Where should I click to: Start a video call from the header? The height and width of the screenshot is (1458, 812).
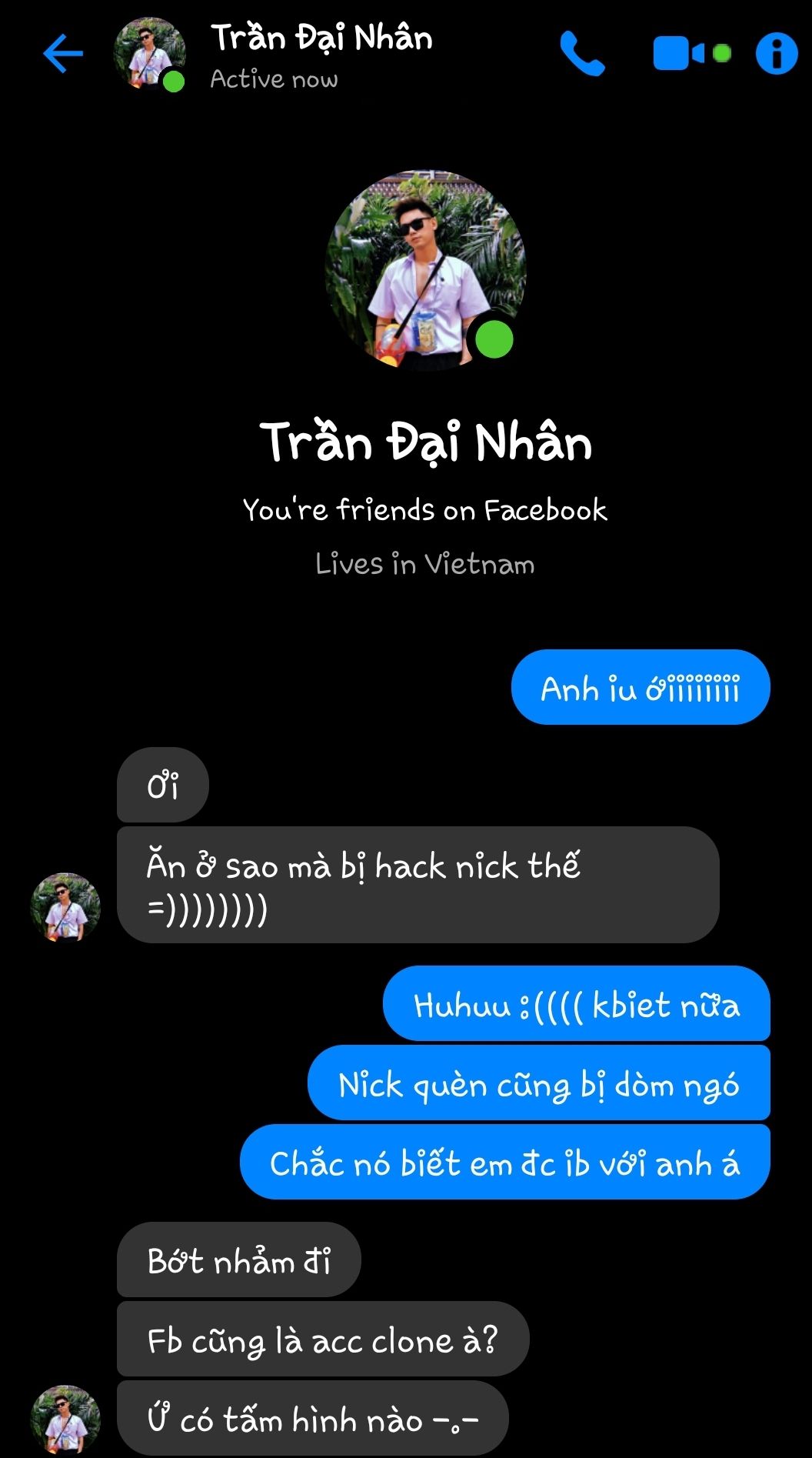[x=691, y=54]
